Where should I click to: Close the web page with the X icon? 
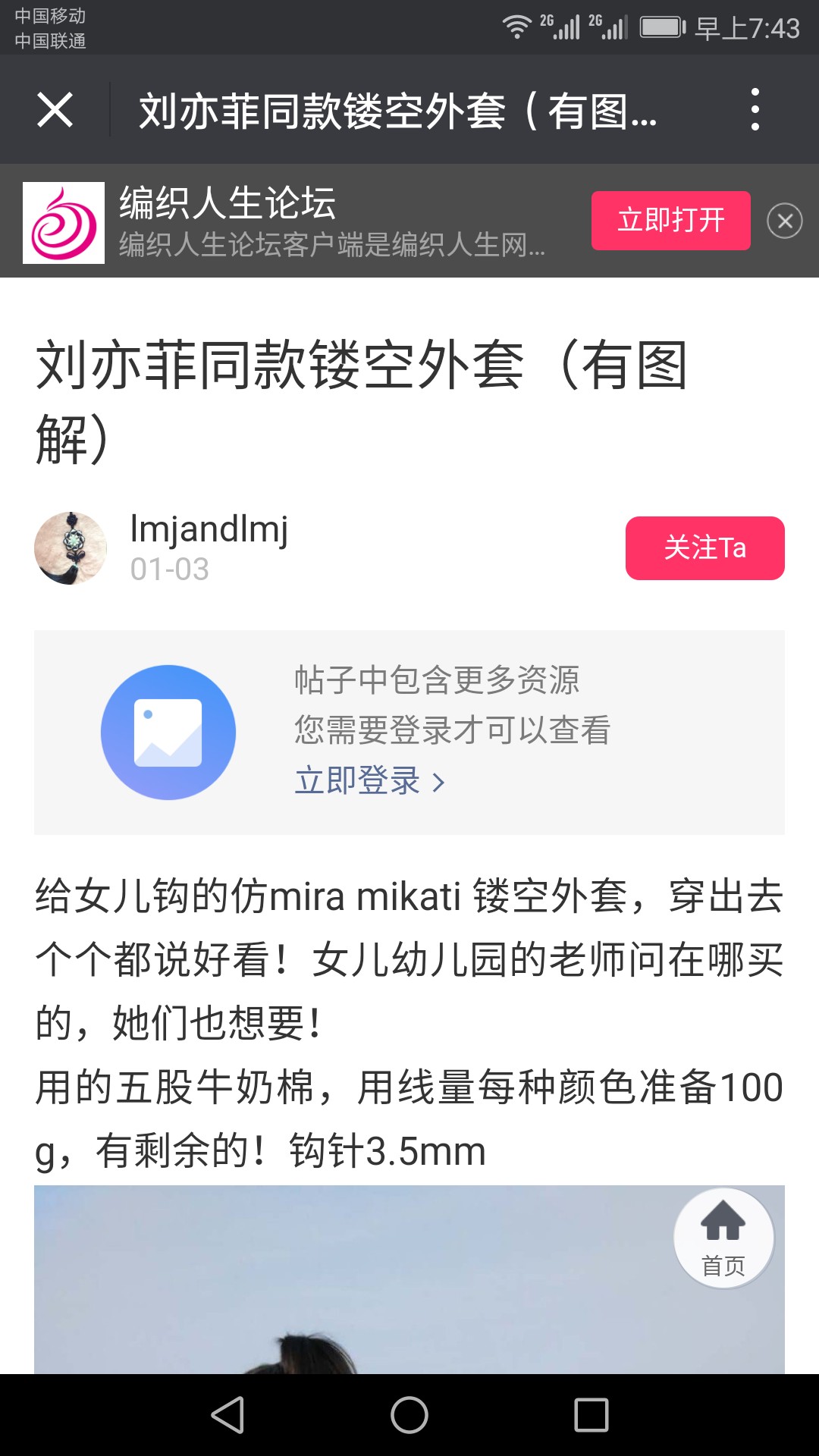click(x=55, y=110)
